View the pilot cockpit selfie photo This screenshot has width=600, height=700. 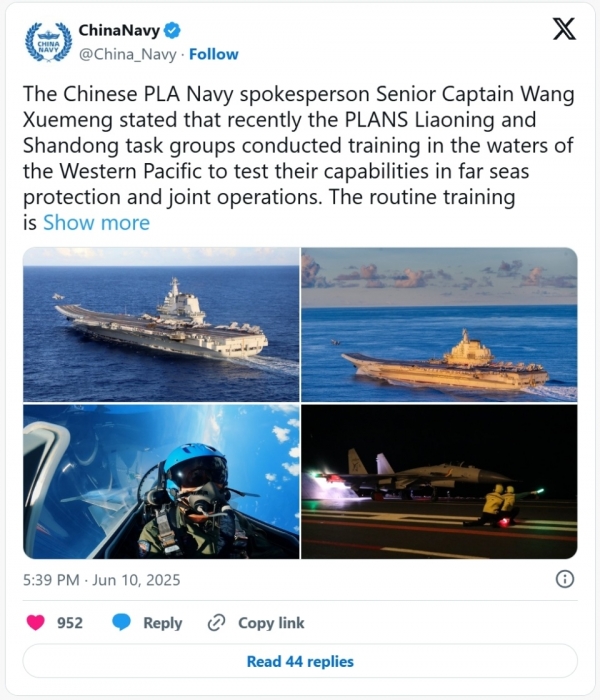point(161,481)
